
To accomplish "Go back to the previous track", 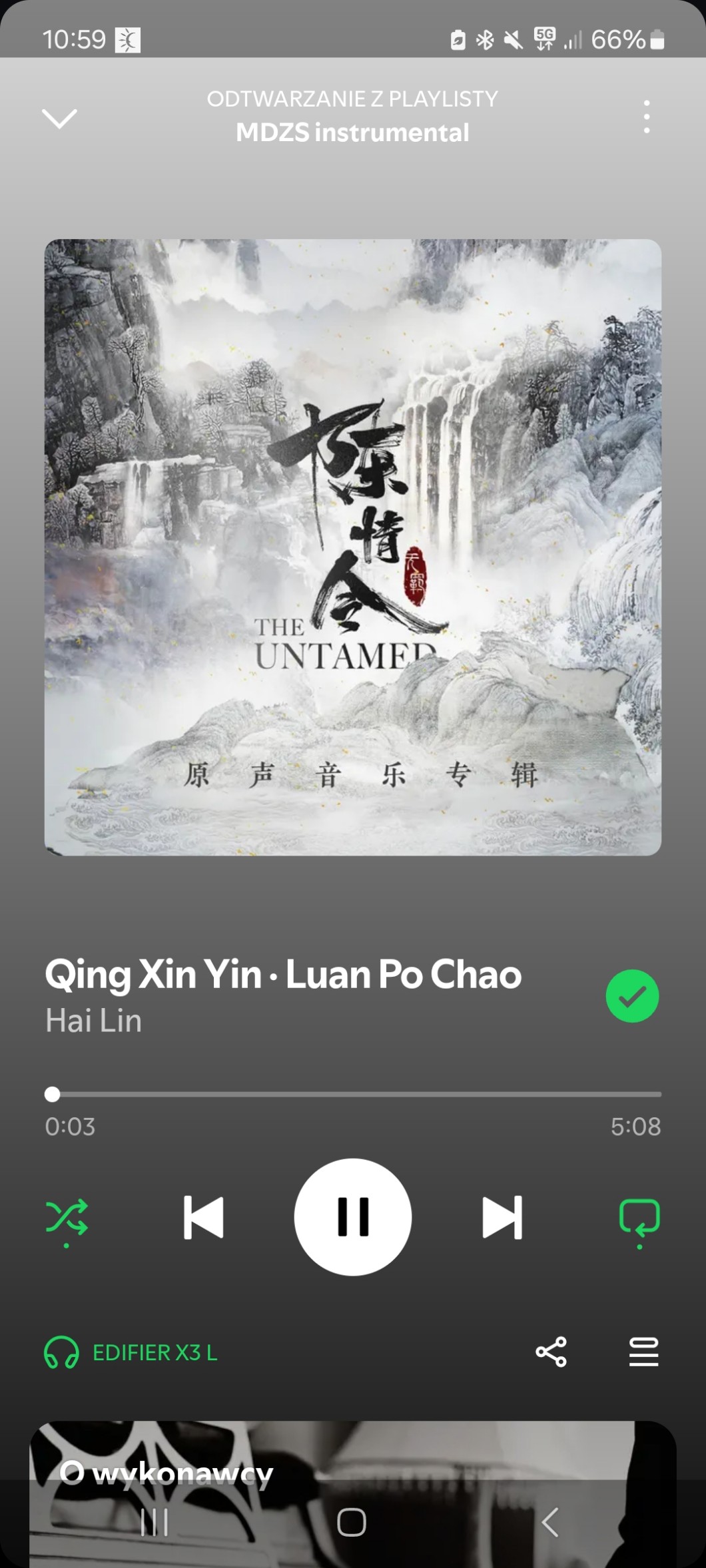I will click(203, 1217).
